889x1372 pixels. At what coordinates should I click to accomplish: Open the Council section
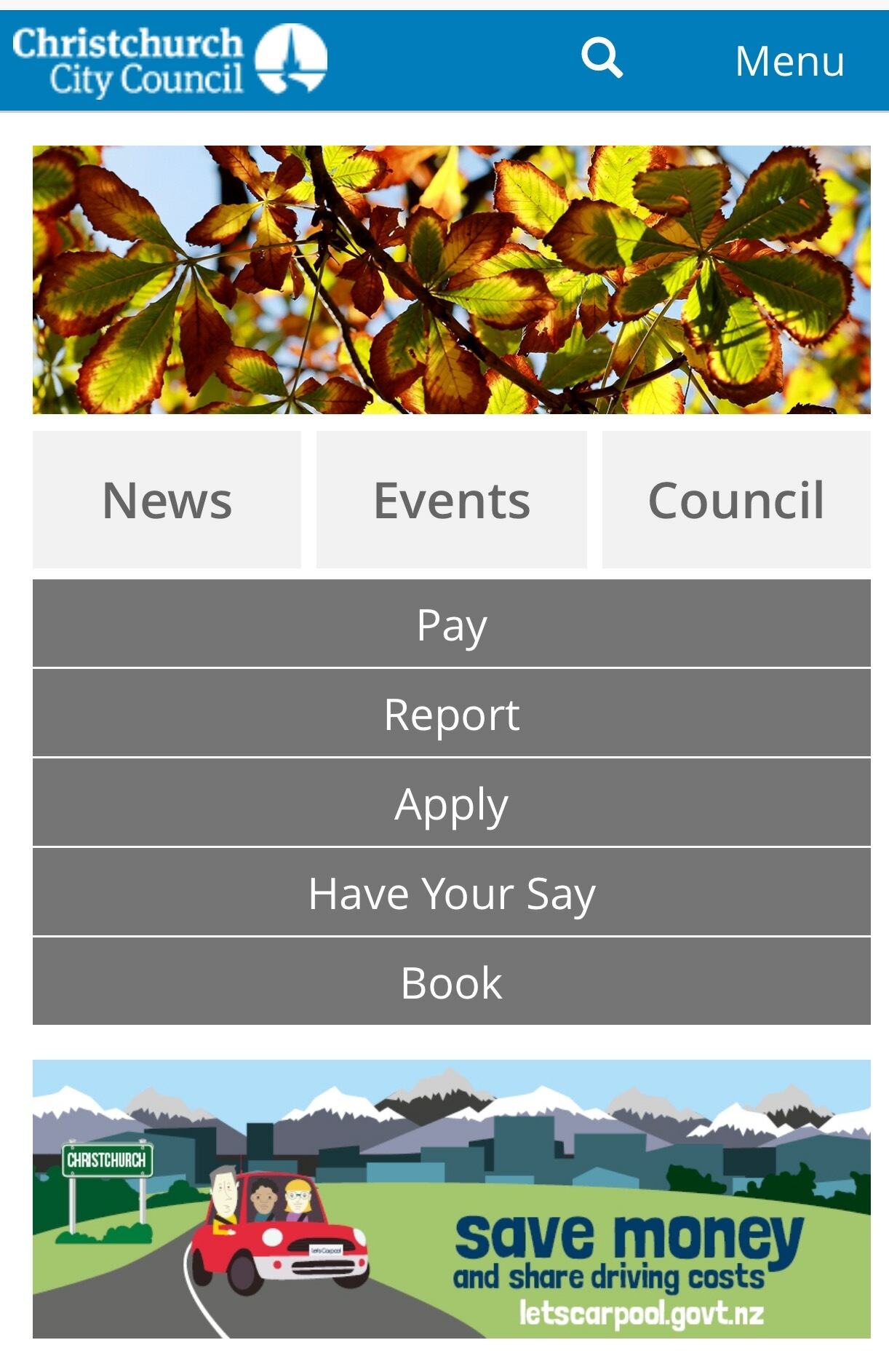pyautogui.click(x=736, y=500)
